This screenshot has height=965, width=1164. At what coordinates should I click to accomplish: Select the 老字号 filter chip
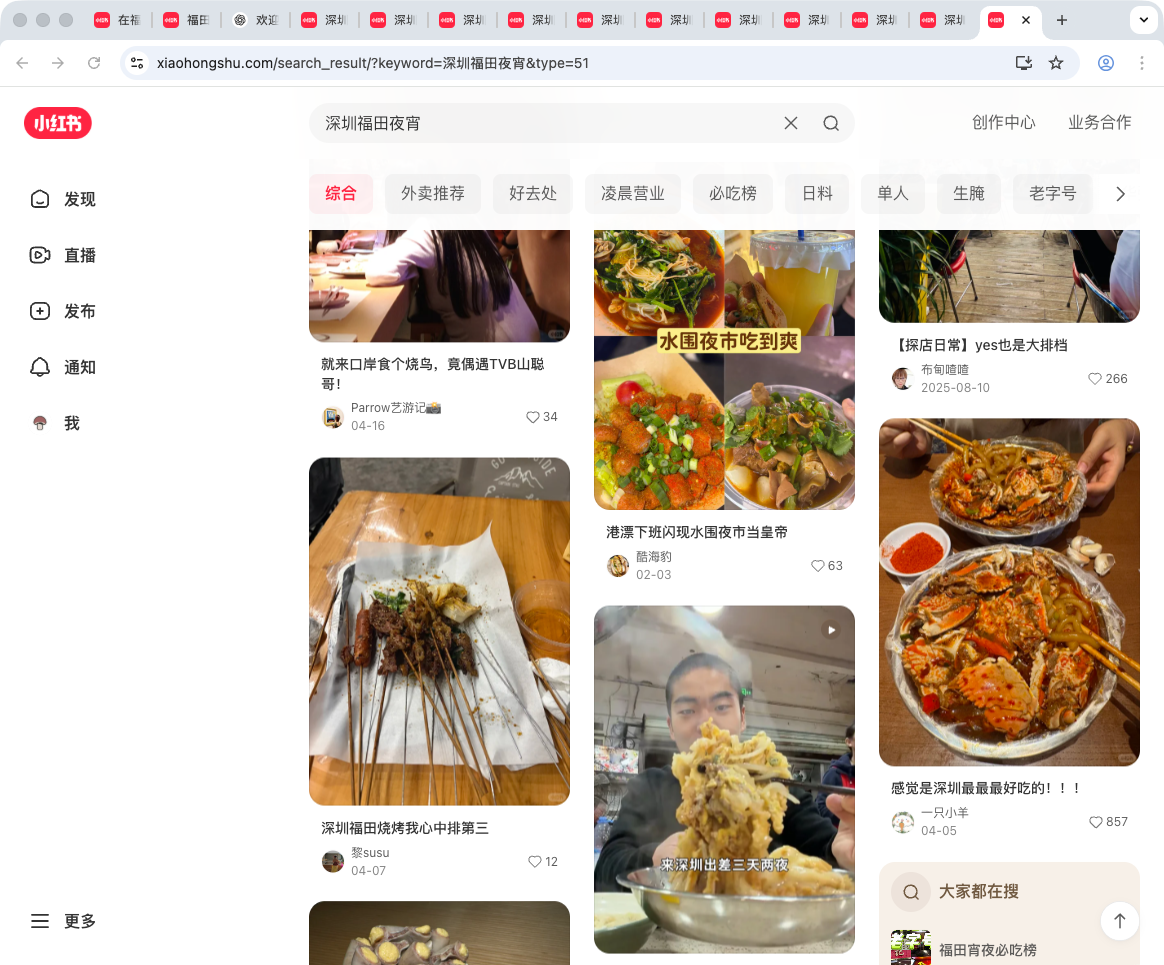pyautogui.click(x=1053, y=194)
